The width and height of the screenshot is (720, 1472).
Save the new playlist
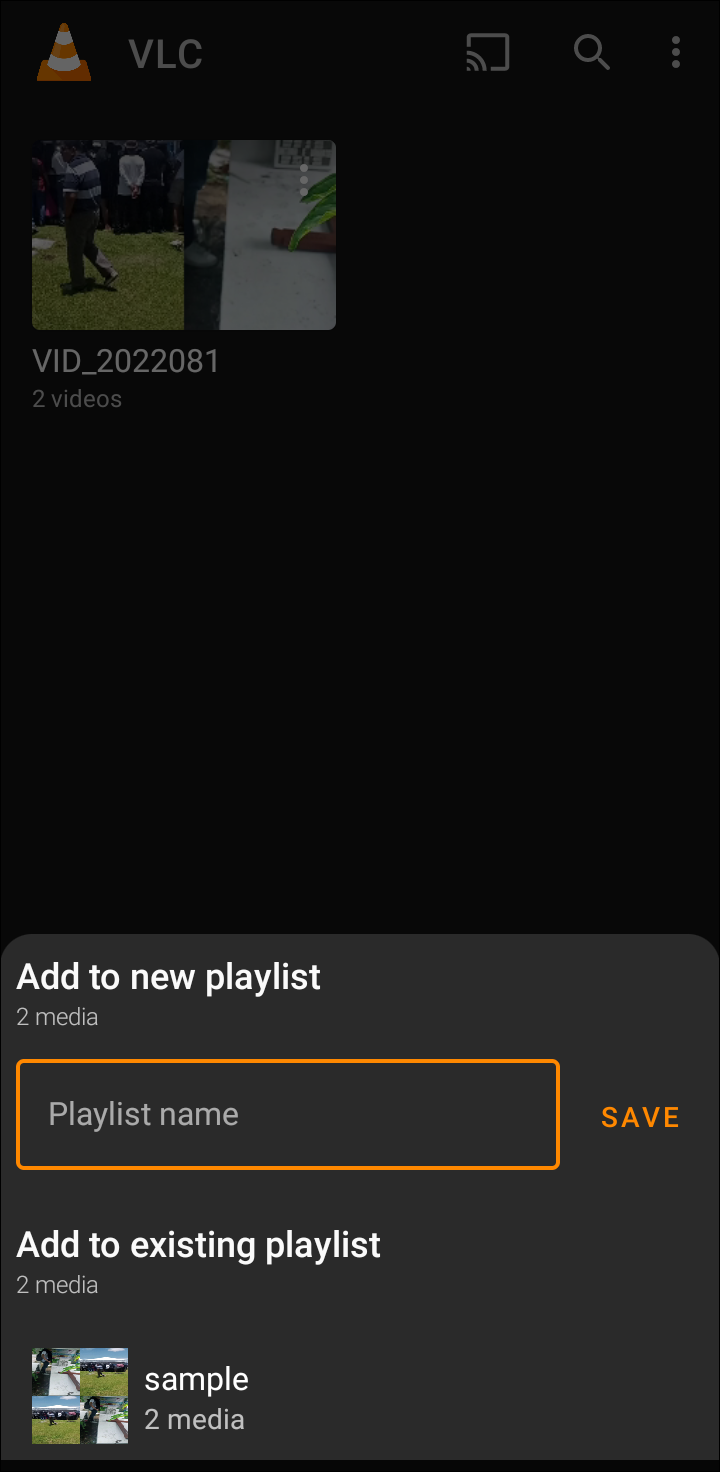[640, 1117]
